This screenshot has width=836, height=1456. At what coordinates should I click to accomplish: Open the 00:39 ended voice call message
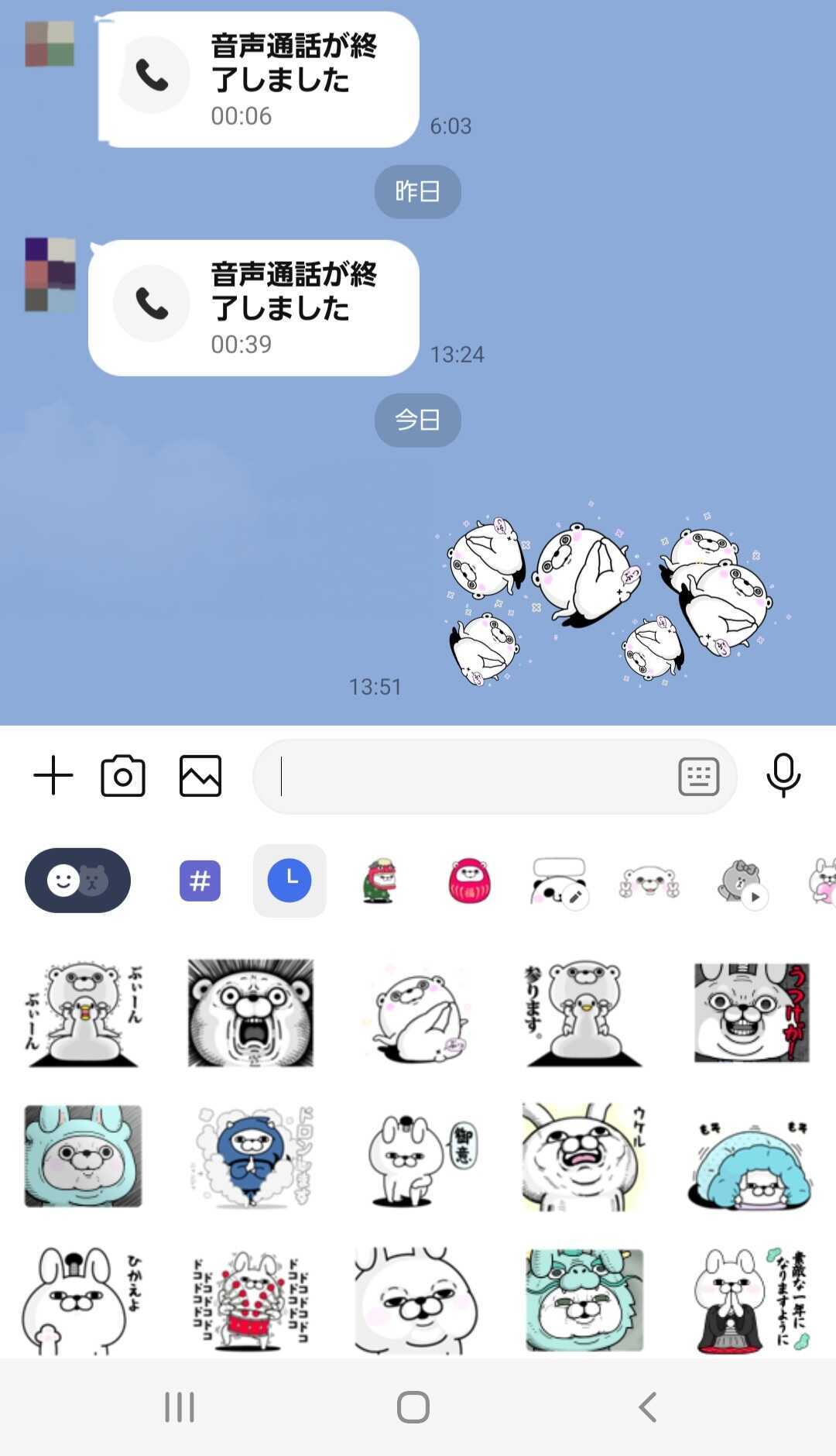point(254,307)
